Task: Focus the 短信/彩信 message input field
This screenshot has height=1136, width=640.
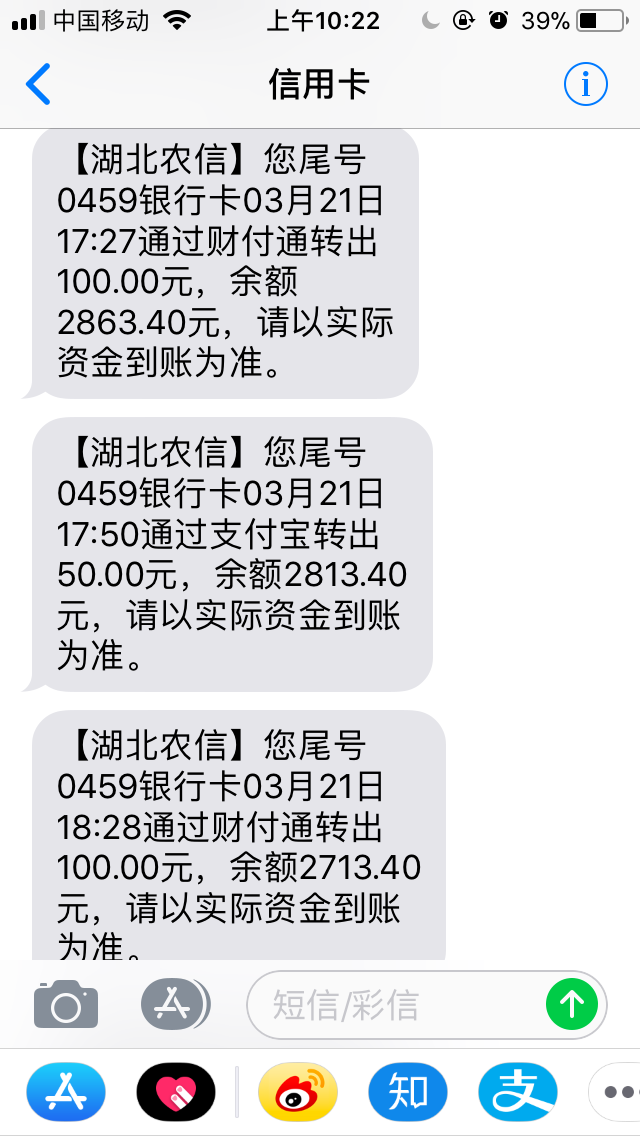Action: click(x=400, y=1003)
